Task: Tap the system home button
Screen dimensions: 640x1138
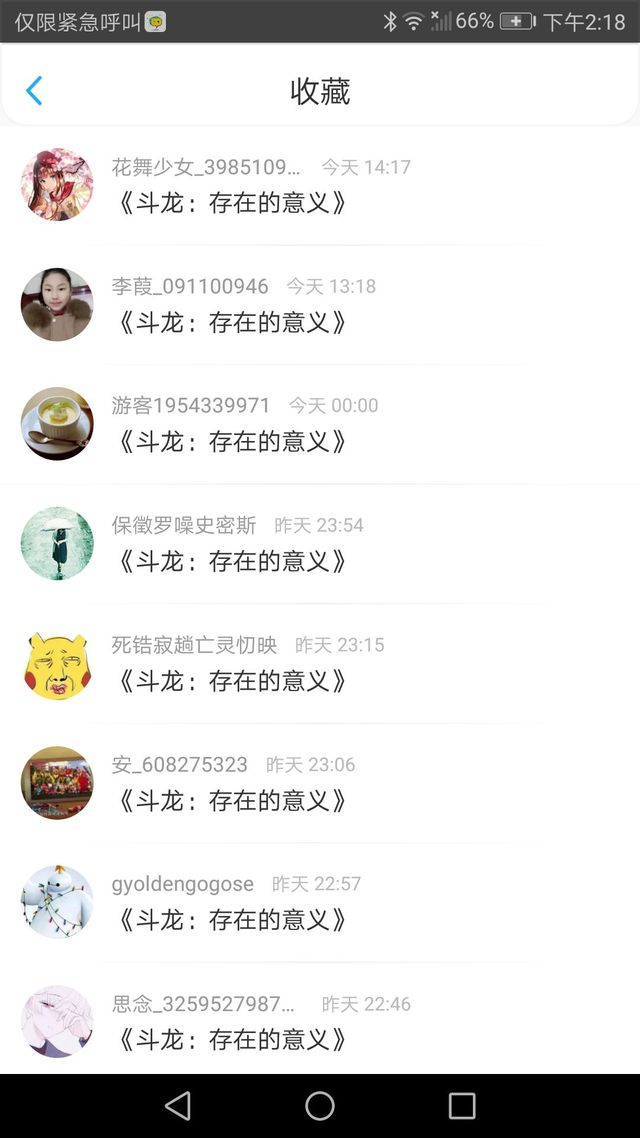Action: pos(320,1105)
